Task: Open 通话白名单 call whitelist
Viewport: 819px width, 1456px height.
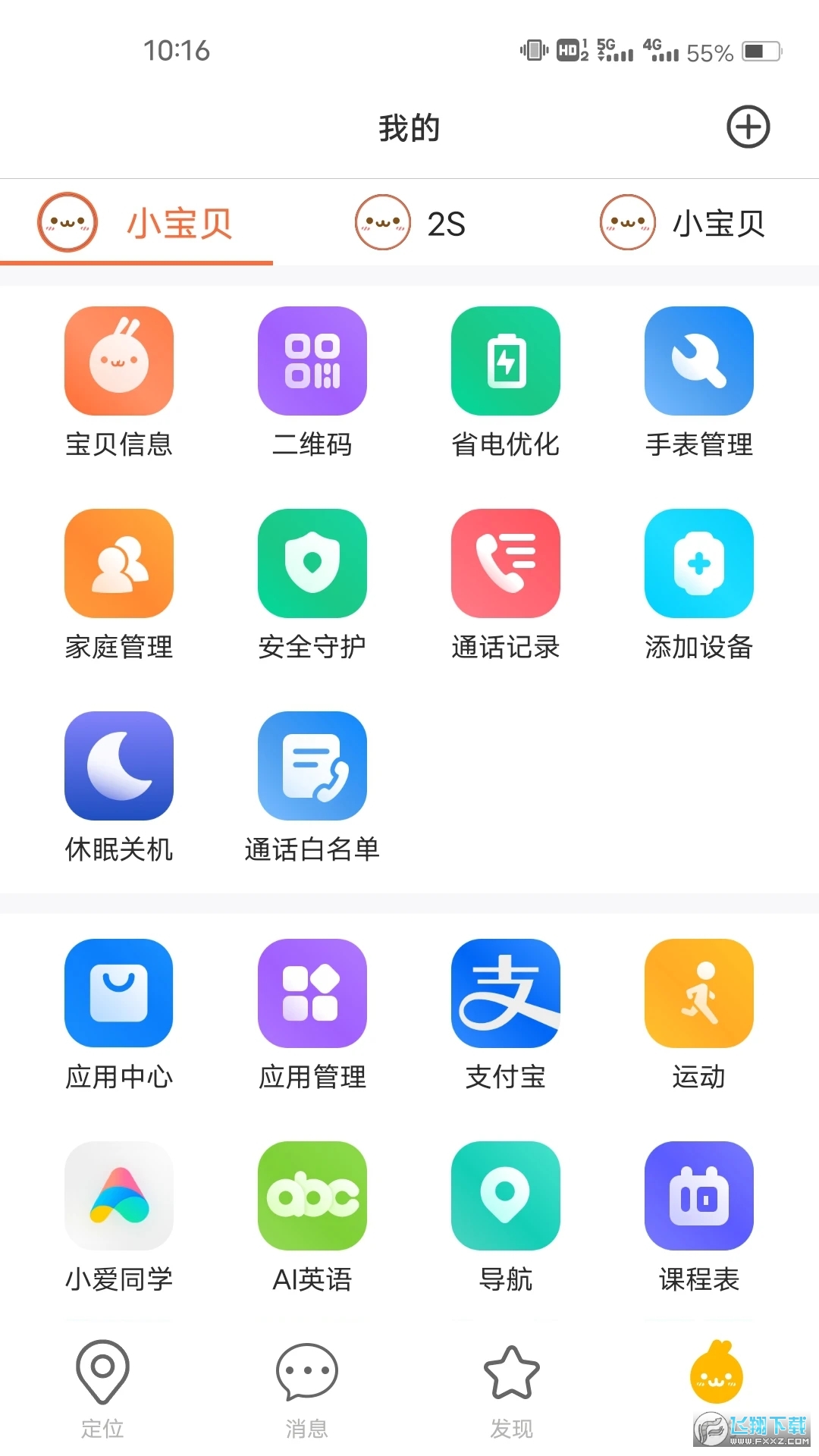Action: [312, 766]
